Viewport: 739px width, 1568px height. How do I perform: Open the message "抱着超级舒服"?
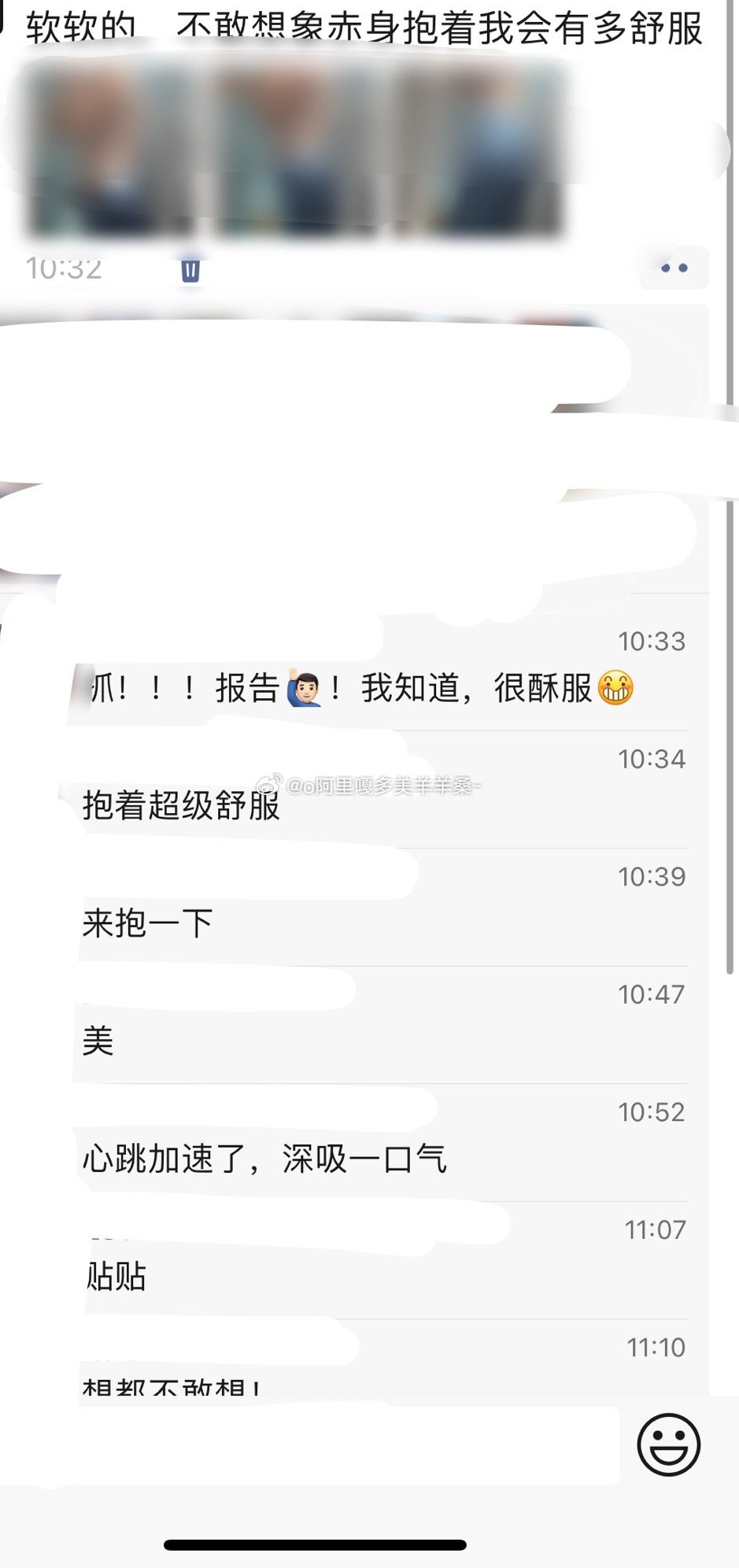coord(182,805)
